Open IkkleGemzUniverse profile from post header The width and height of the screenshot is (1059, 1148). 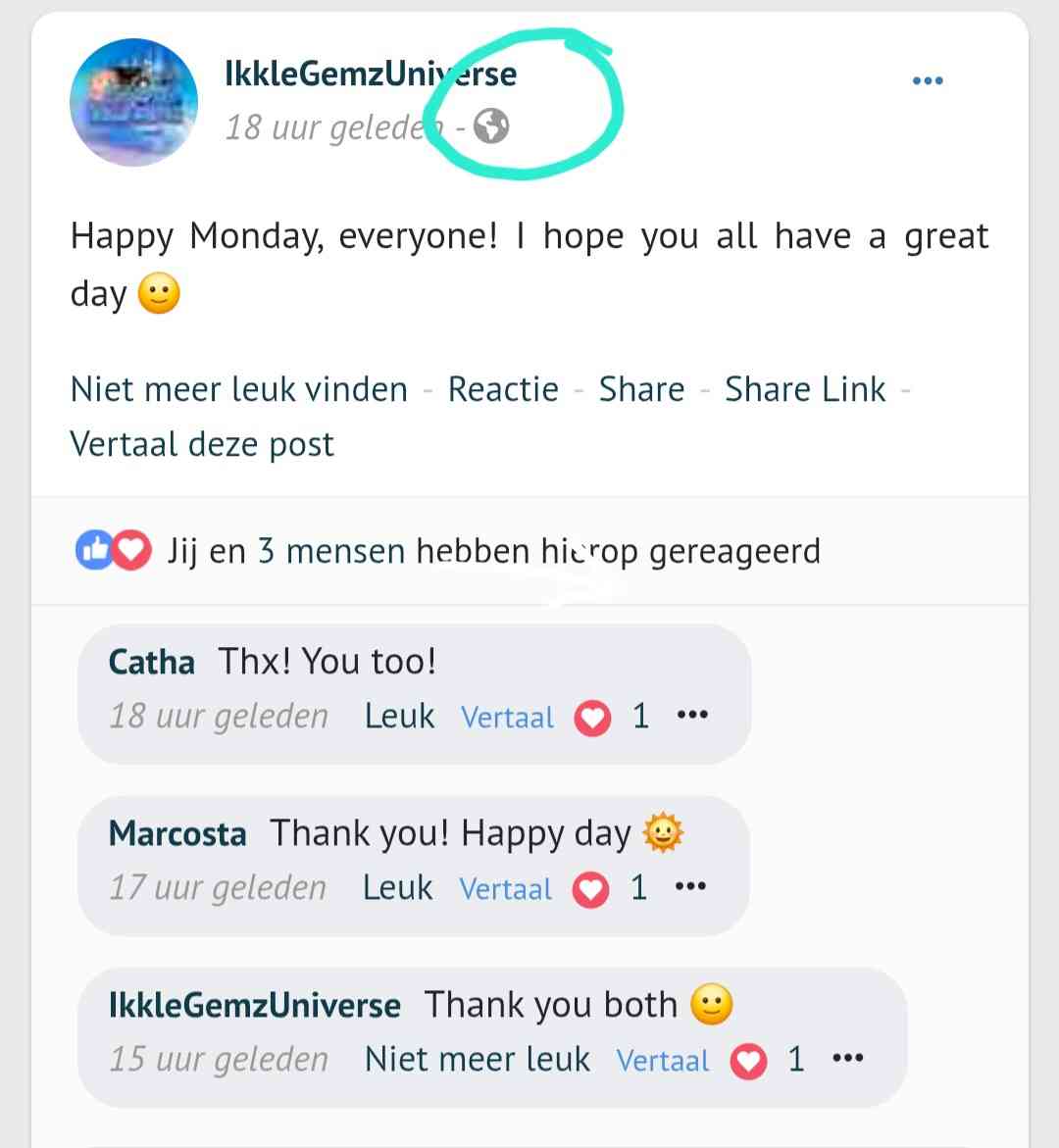[x=370, y=74]
